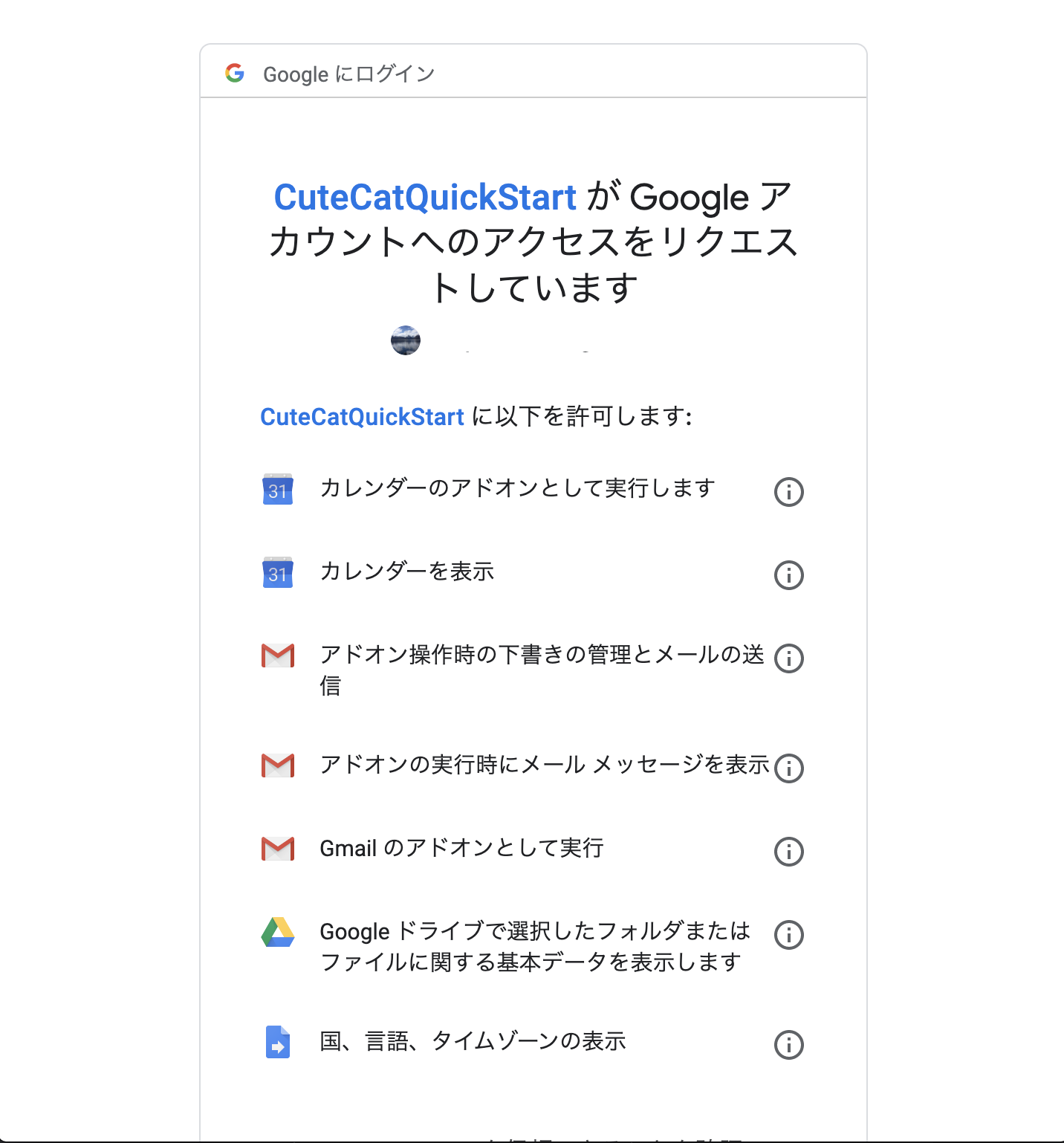
Task: Expand details for the draft management permission
Action: (789, 658)
